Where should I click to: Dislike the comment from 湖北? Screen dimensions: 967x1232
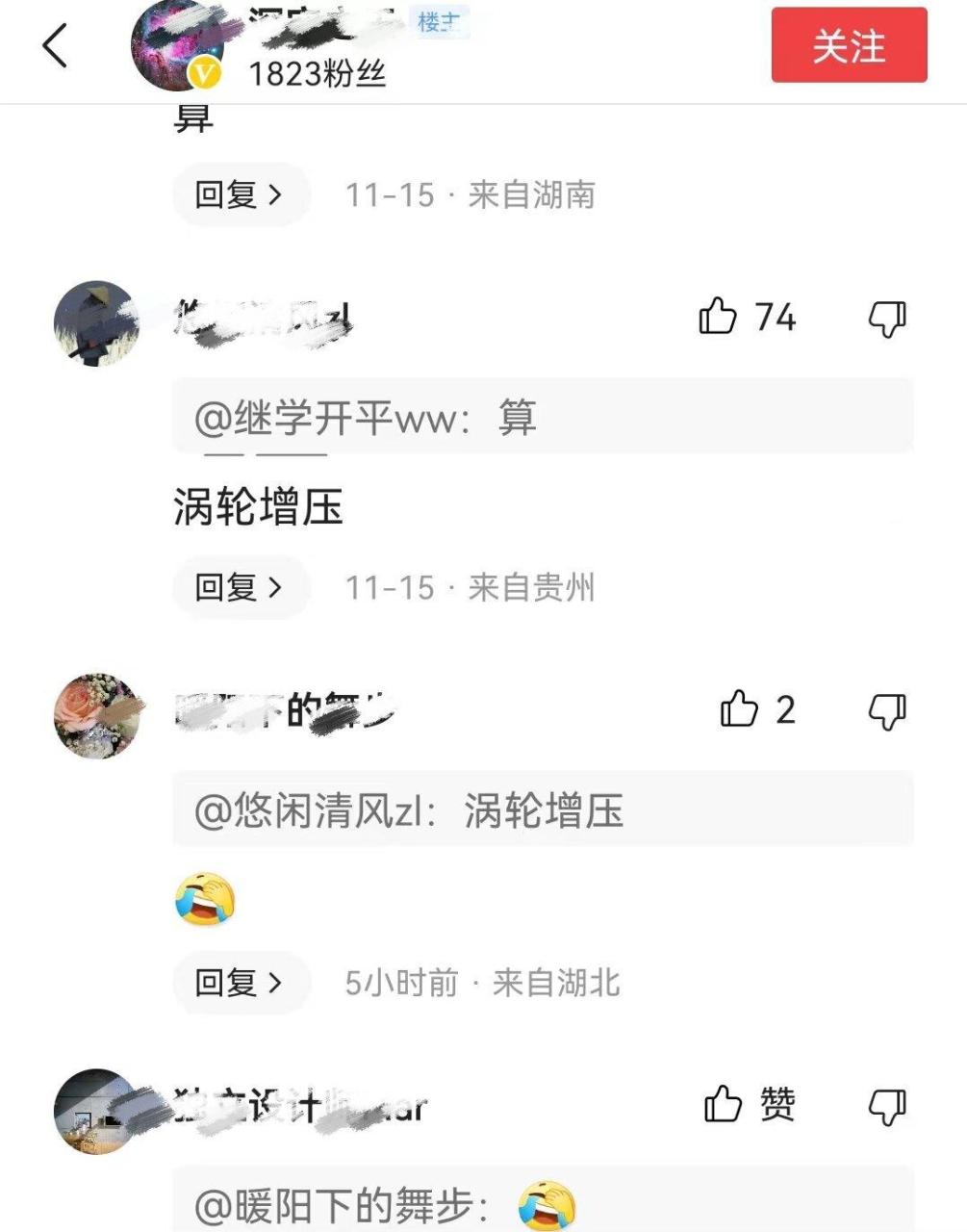887,712
